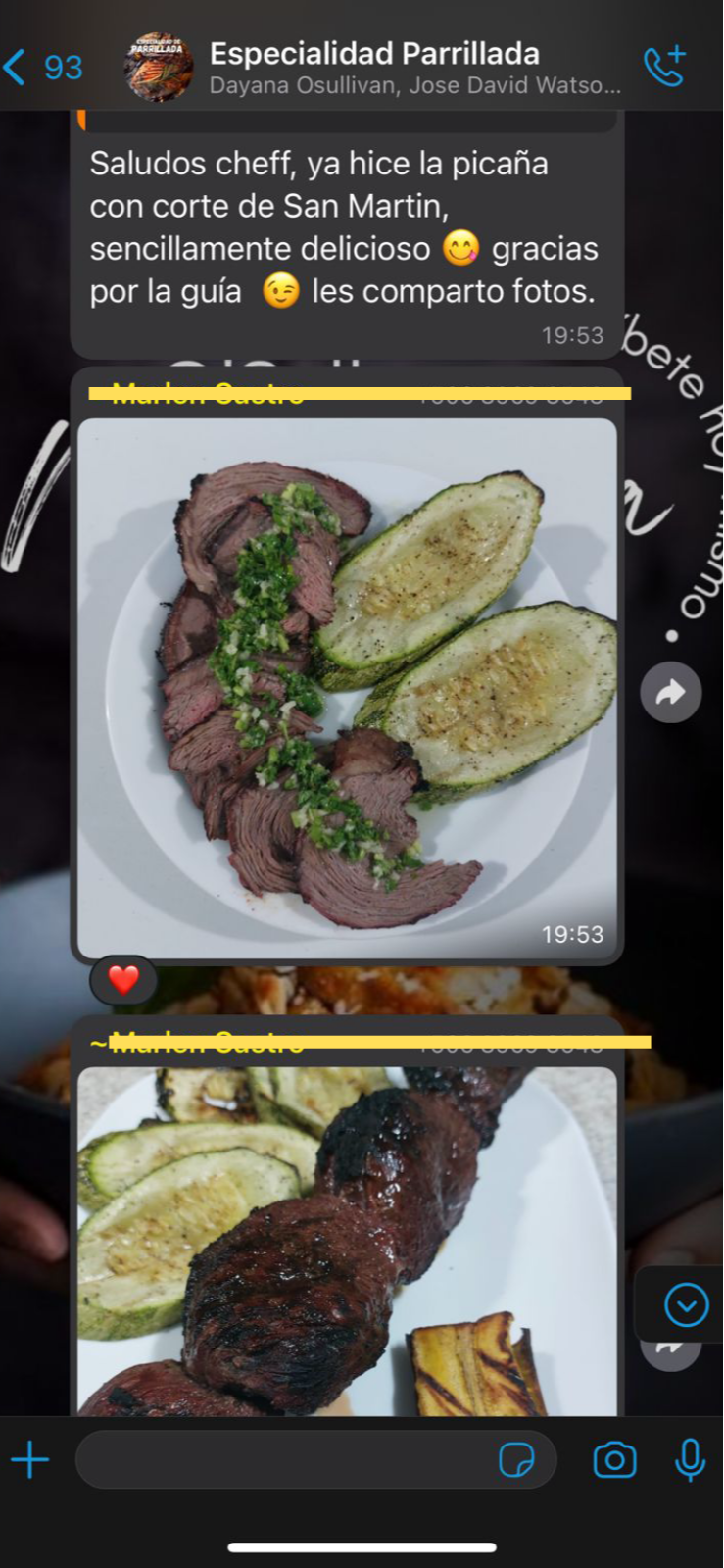Open the sliced picaña photo sent at 19:53
This screenshot has width=724, height=1568.
(x=347, y=686)
